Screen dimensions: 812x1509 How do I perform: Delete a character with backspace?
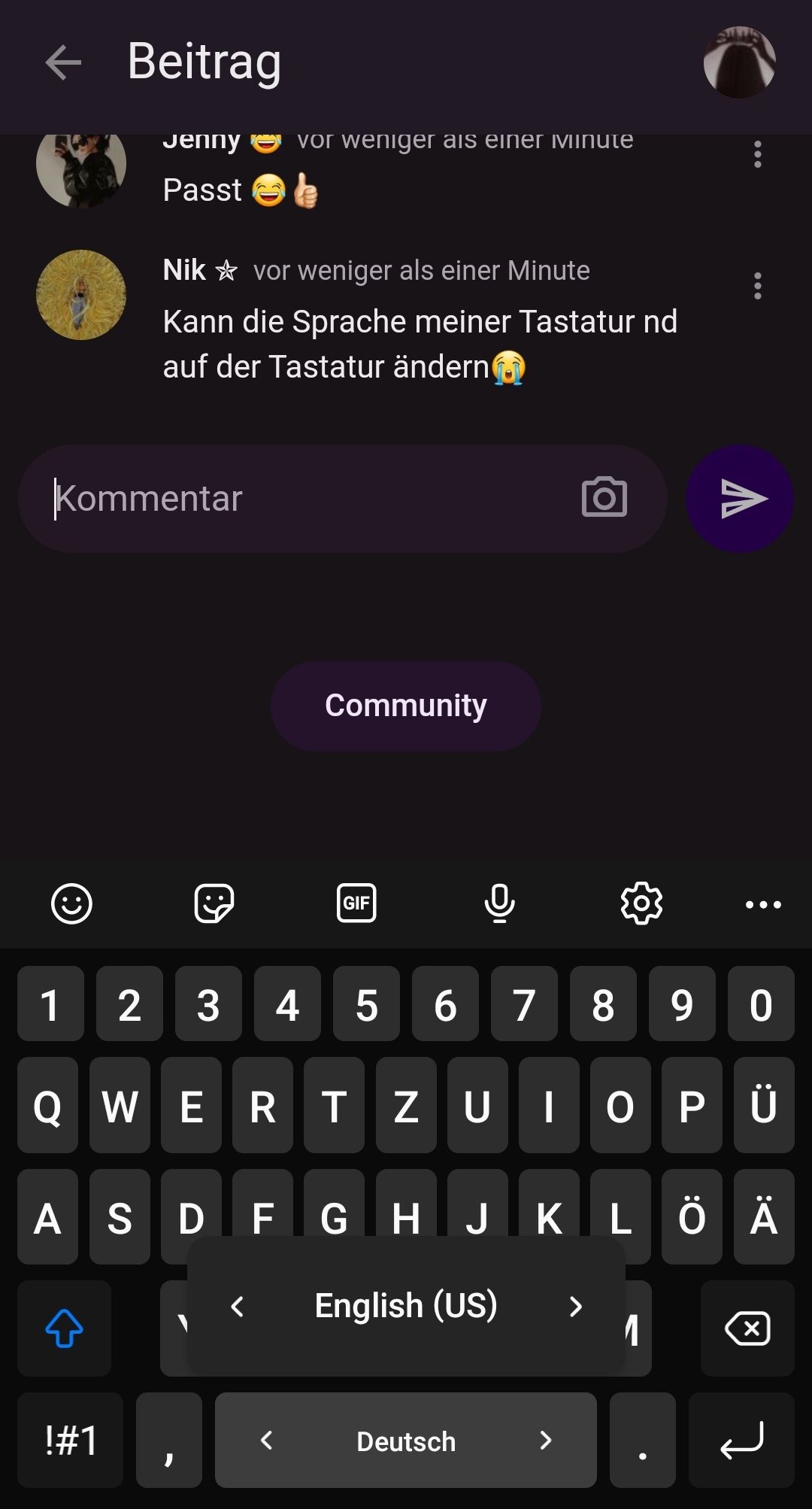(747, 1328)
